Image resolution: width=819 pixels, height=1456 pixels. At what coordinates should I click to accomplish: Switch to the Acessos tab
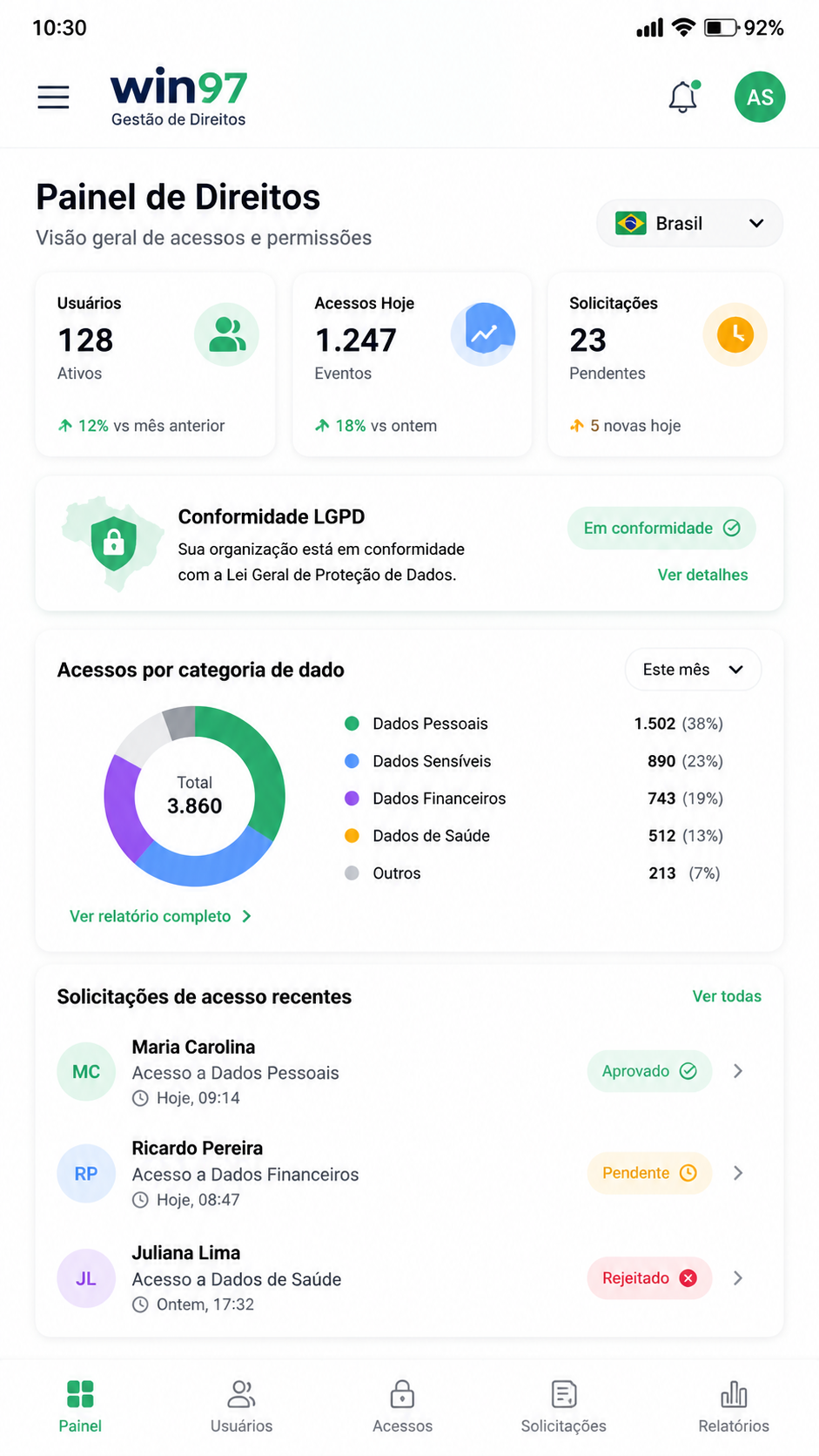click(402, 1406)
